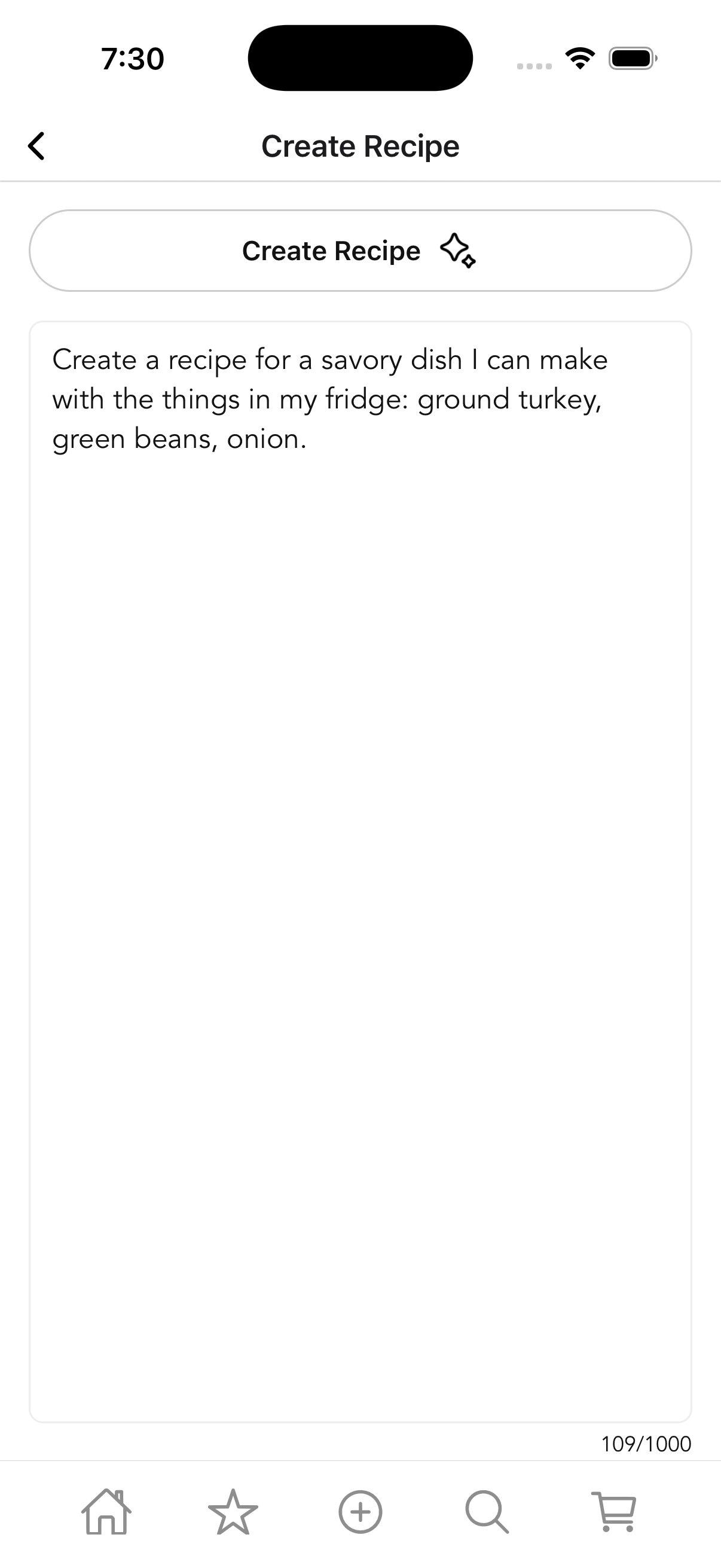The image size is (721, 1568).
Task: Tap the battery indicator icon
Action: (633, 59)
